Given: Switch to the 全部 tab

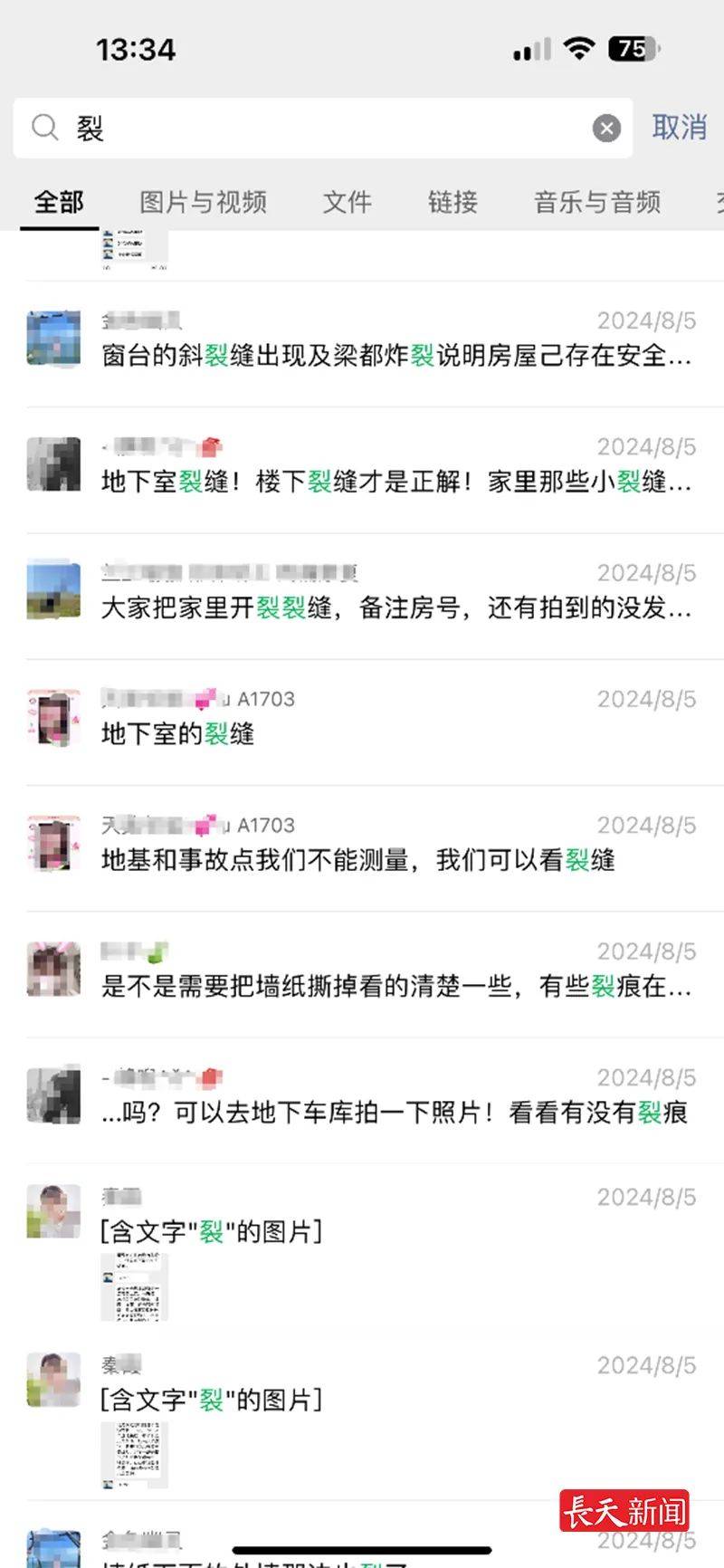Looking at the screenshot, I should pos(59,202).
